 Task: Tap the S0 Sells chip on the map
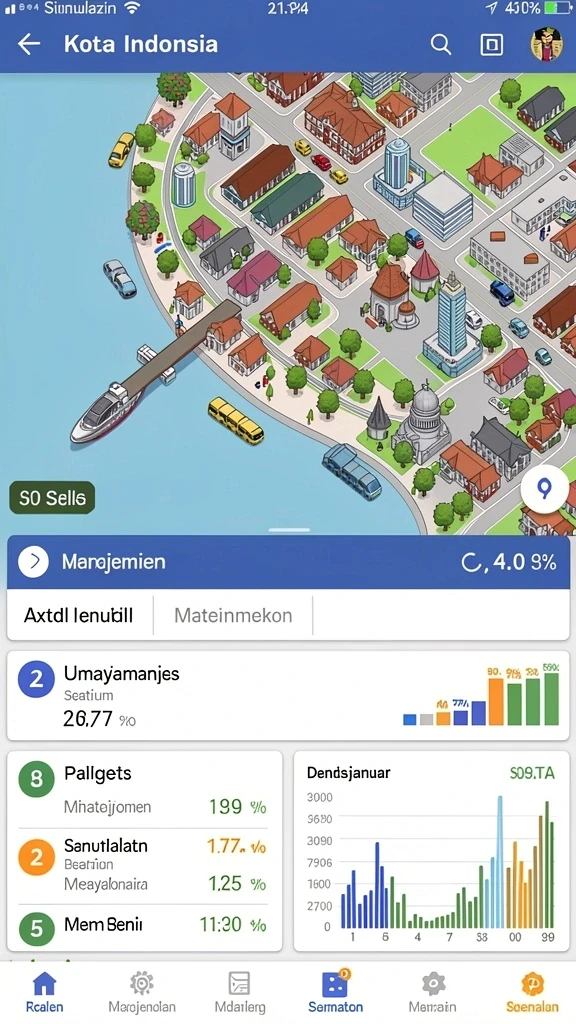52,498
